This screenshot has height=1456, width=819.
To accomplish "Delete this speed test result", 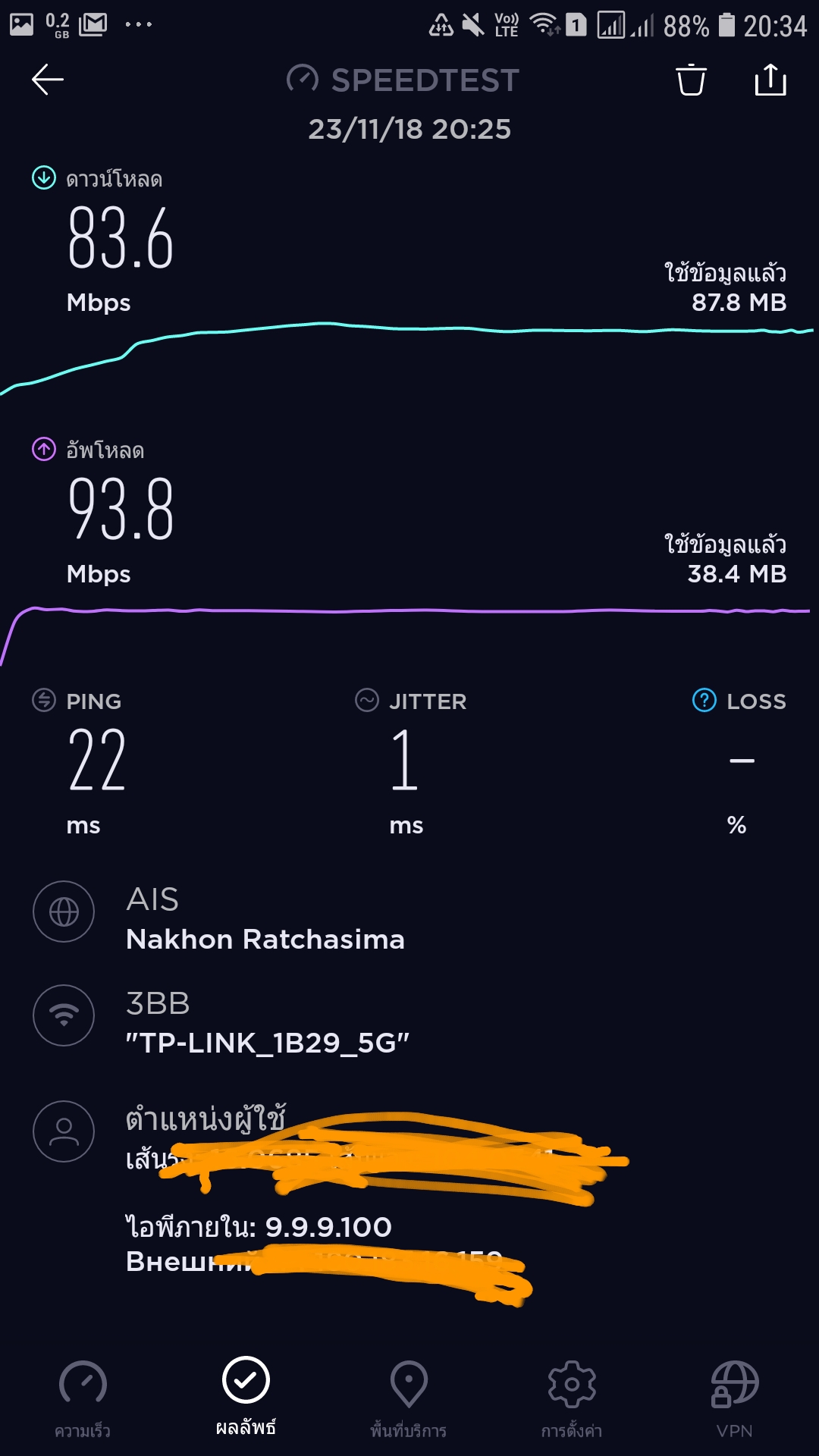I will coord(691,80).
